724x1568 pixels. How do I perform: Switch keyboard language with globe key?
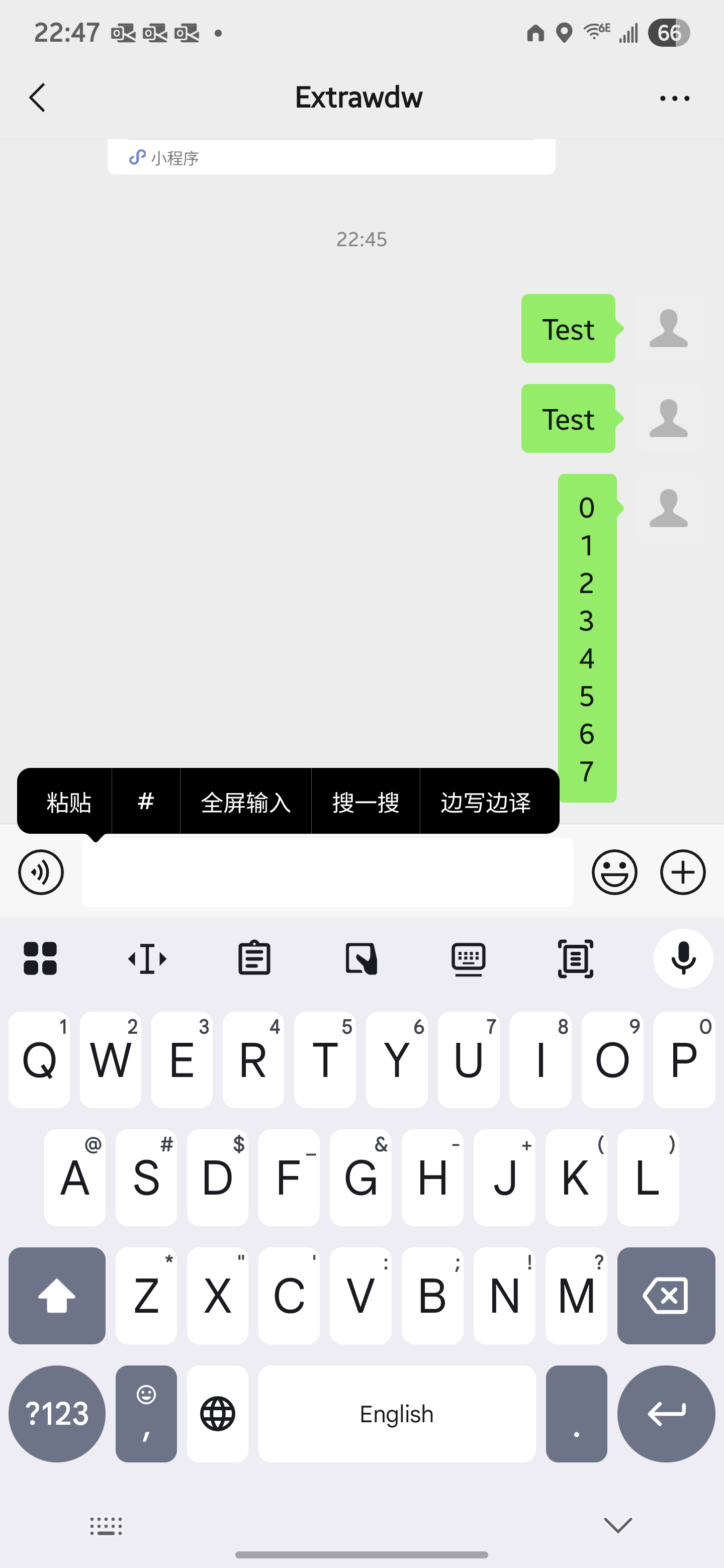click(217, 1413)
